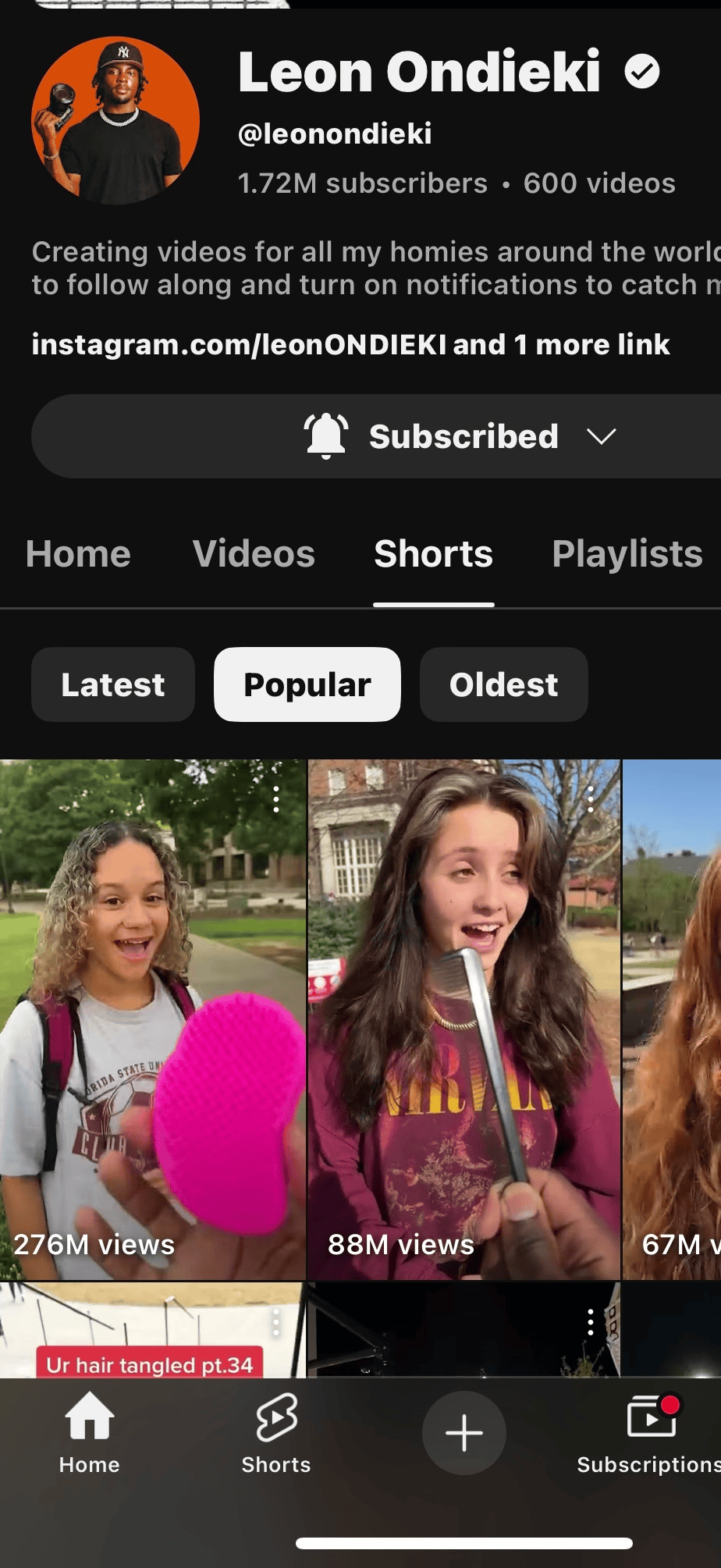721x1568 pixels.
Task: Tap the Popular sort chip
Action: (x=307, y=684)
